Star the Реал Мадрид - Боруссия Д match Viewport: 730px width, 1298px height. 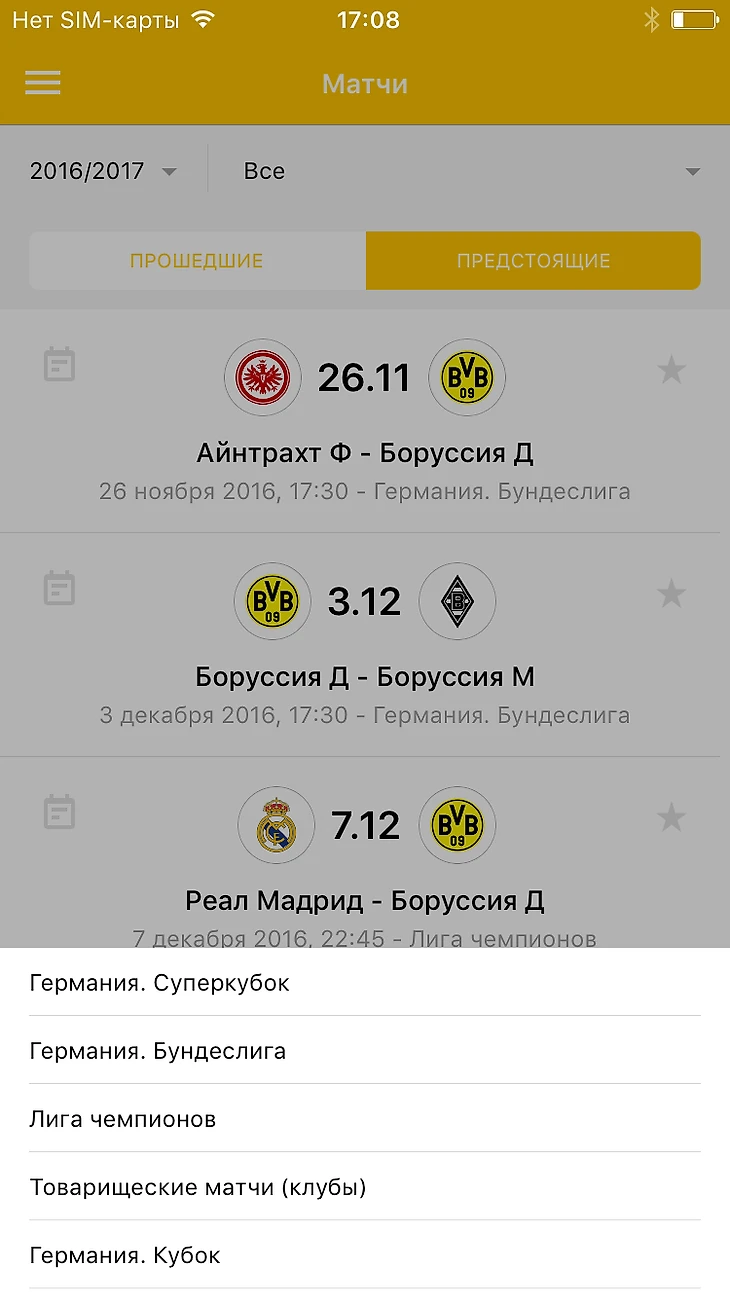tap(671, 819)
